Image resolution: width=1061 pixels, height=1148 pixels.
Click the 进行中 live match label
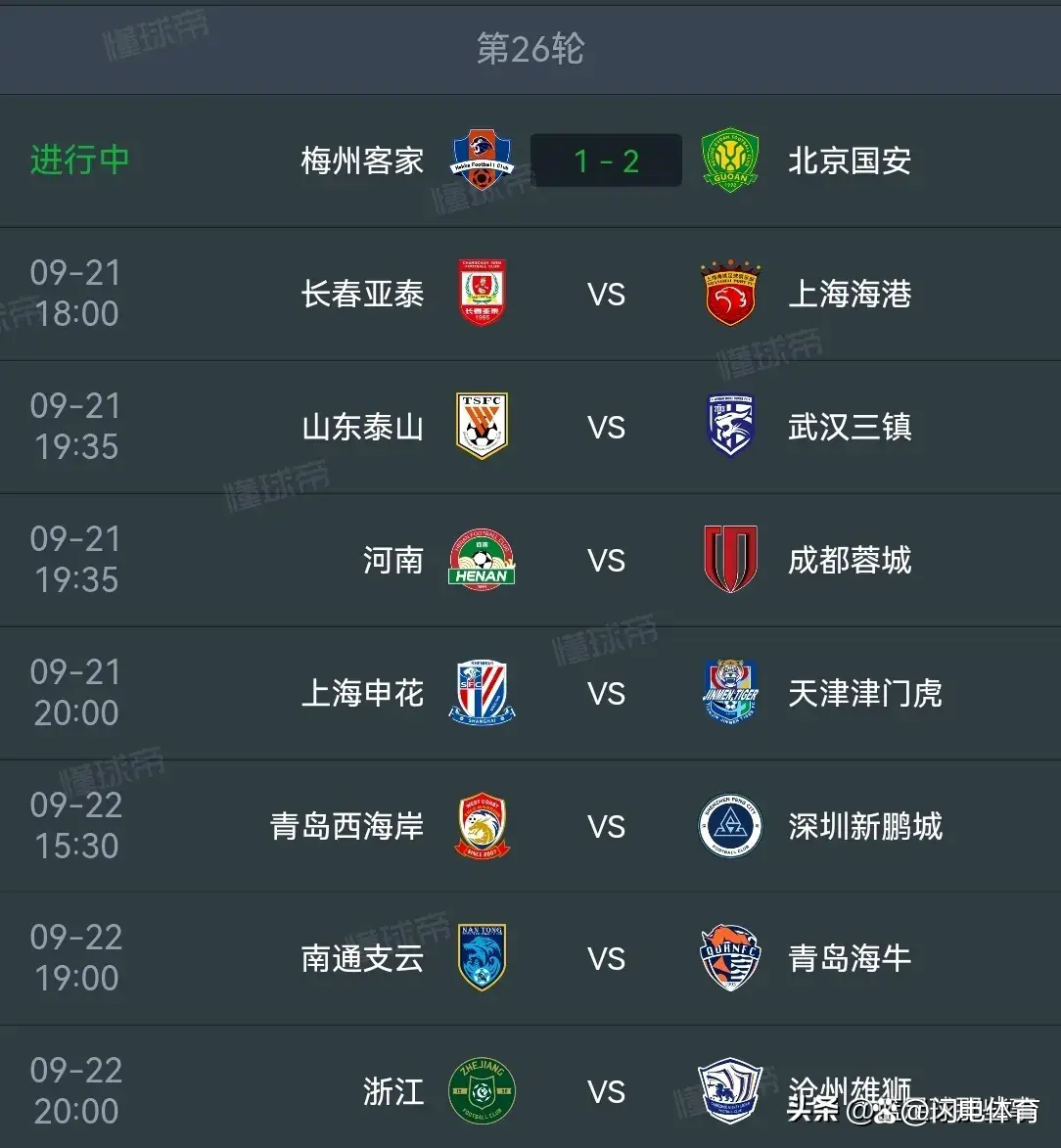click(x=80, y=161)
